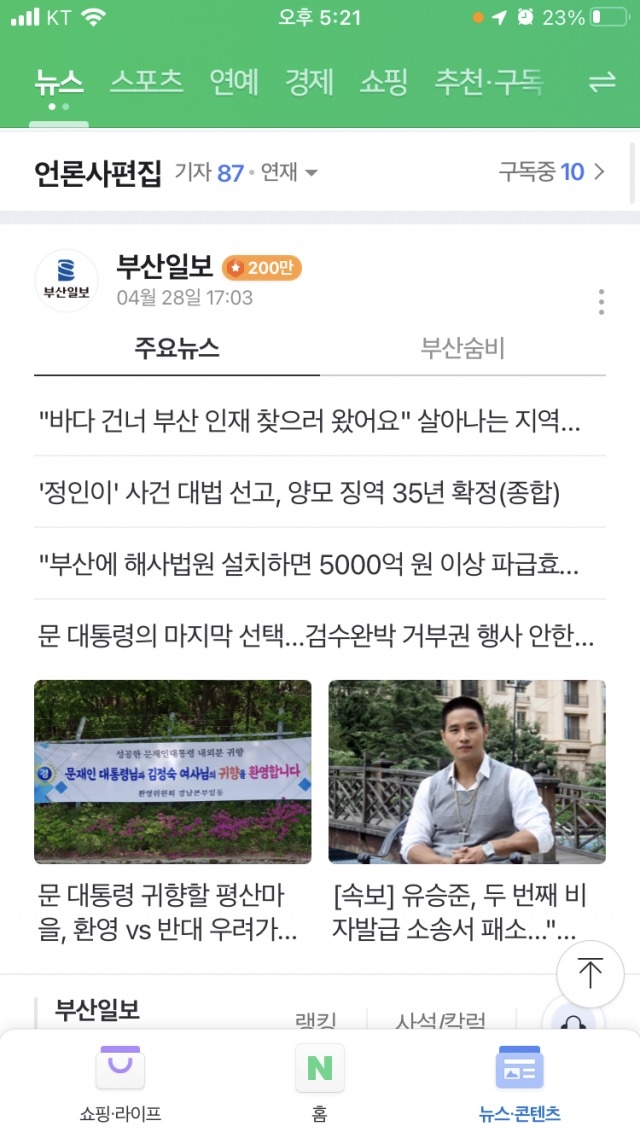Go to the 경제 tab
The image size is (640, 1138).
(309, 81)
